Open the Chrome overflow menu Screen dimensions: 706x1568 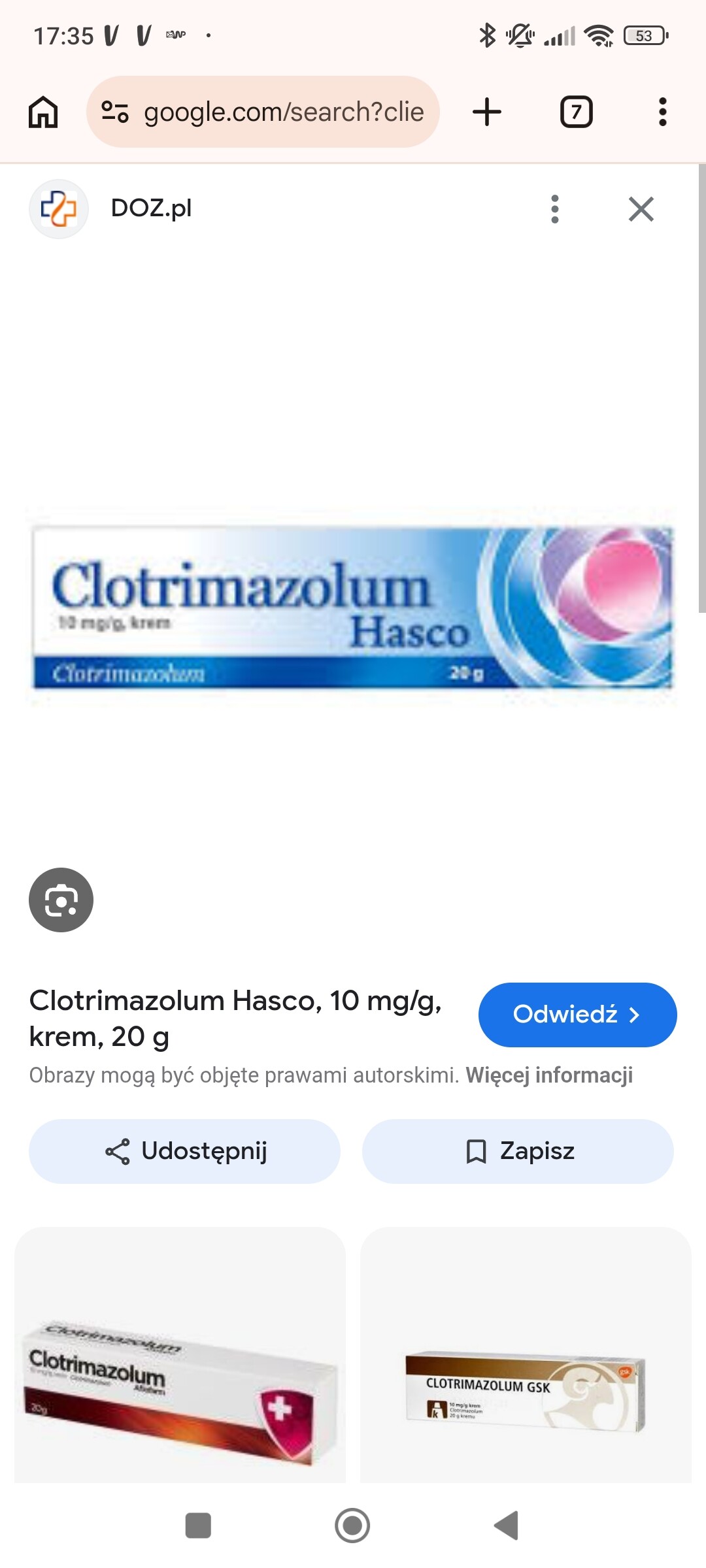click(x=662, y=112)
